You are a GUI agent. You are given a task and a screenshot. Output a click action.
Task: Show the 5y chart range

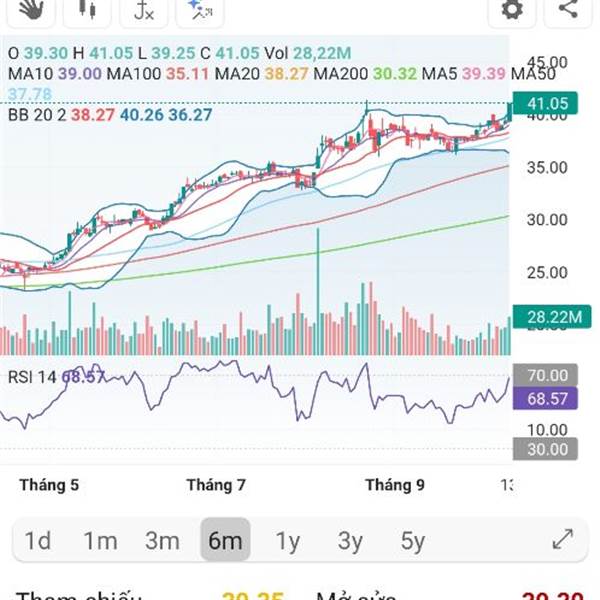(x=412, y=541)
